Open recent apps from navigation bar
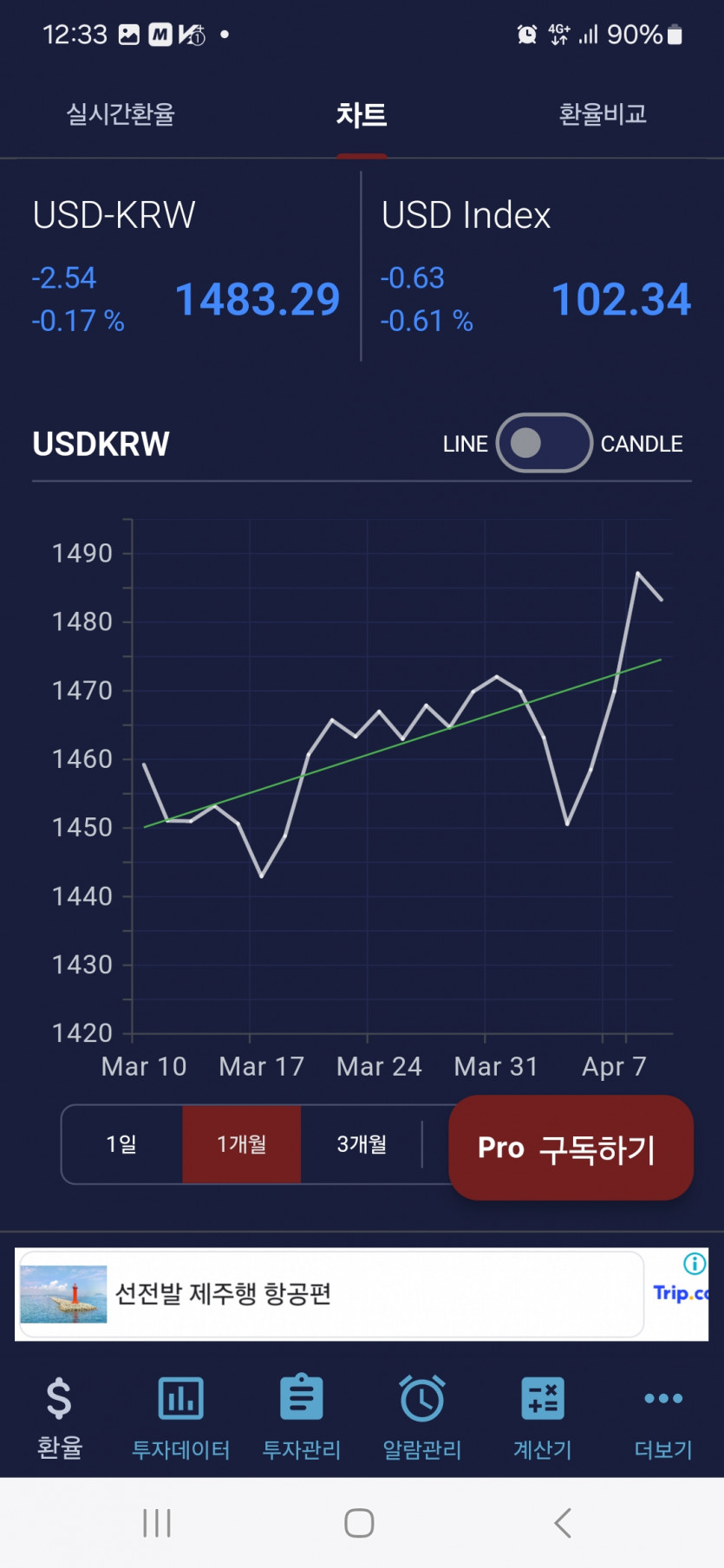This screenshot has height=1568, width=724. point(157,1523)
